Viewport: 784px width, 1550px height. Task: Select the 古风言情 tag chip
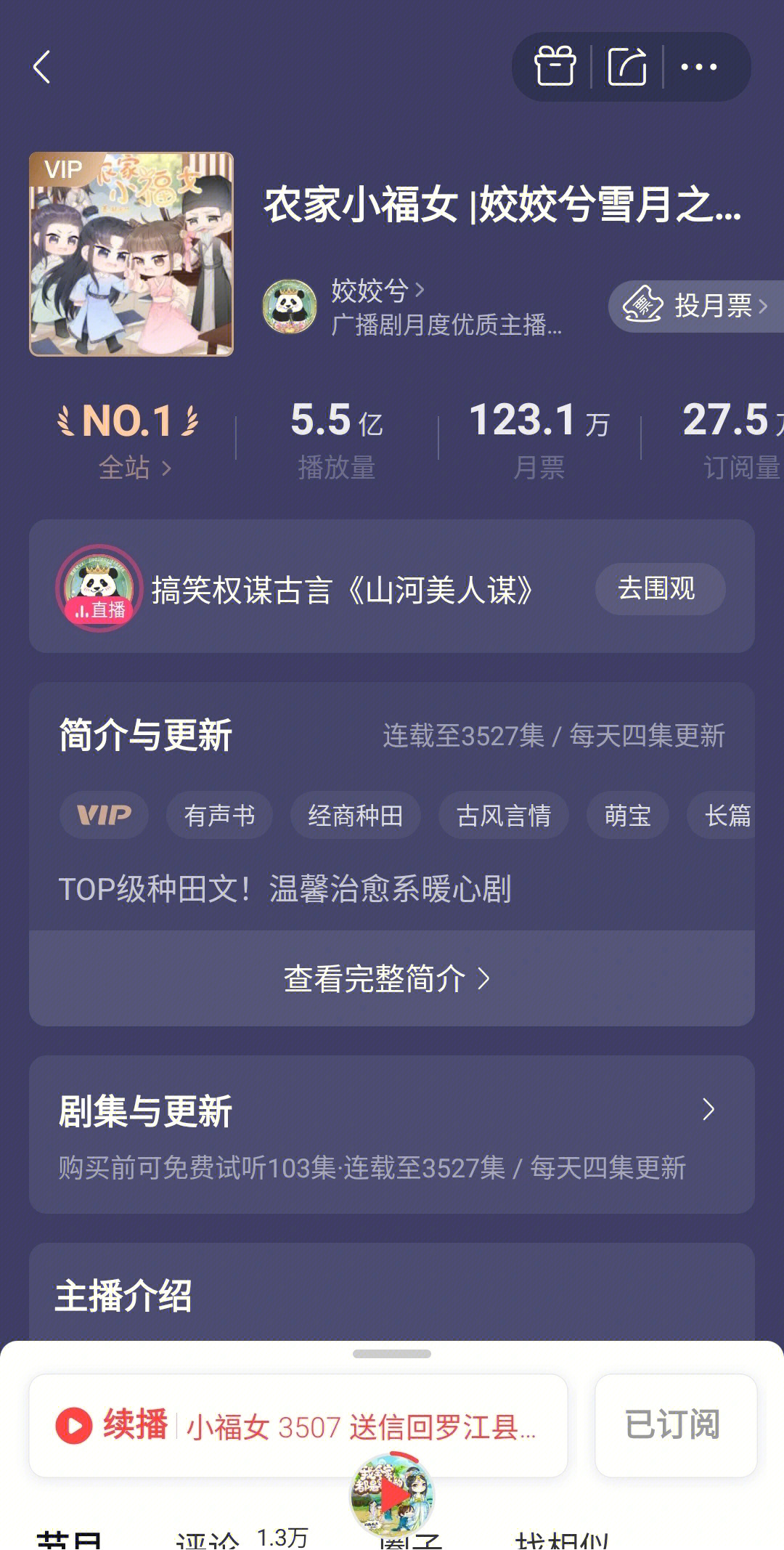coord(503,815)
